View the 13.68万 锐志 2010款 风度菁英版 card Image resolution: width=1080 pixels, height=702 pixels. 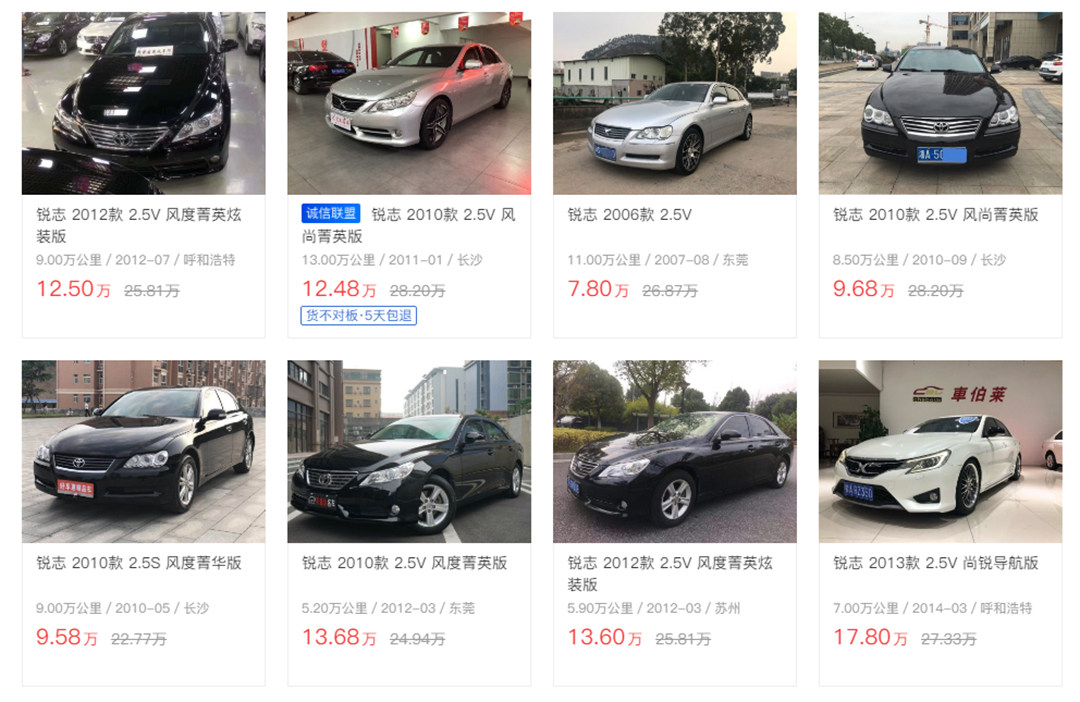point(409,452)
